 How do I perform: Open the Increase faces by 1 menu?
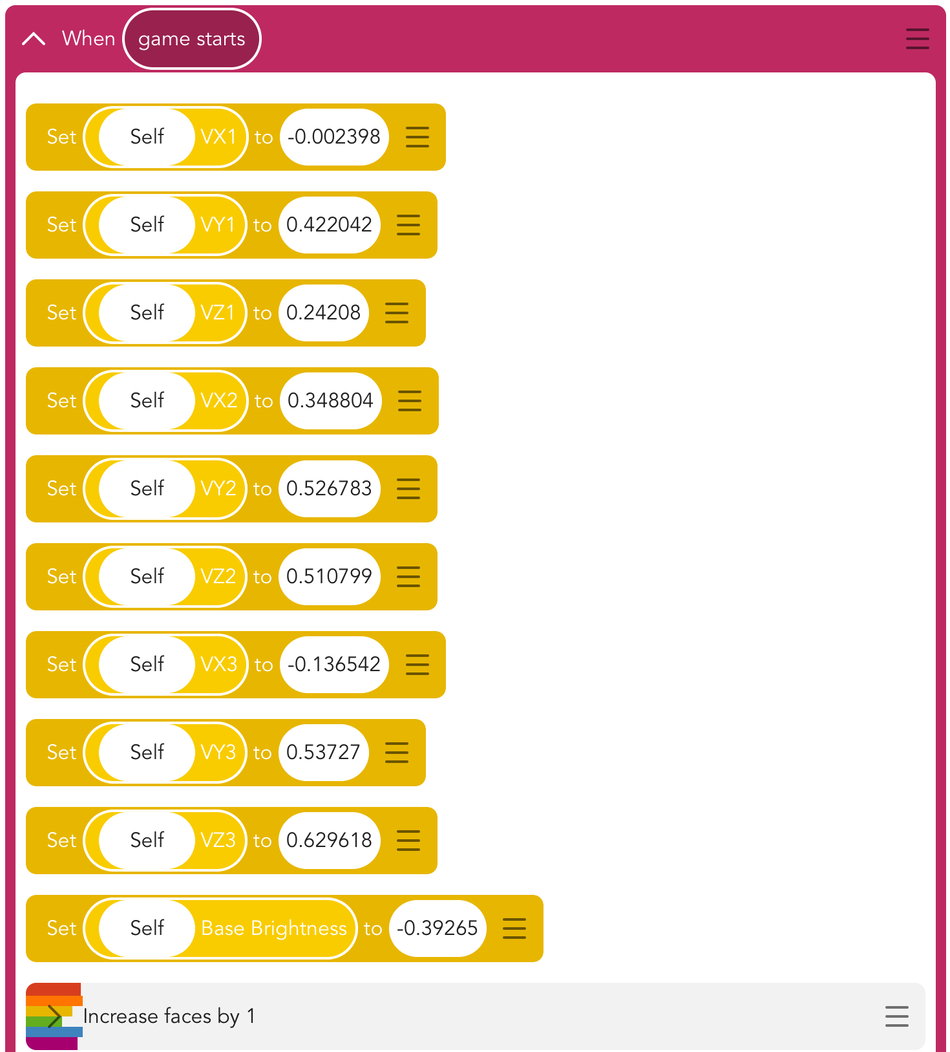click(897, 1016)
